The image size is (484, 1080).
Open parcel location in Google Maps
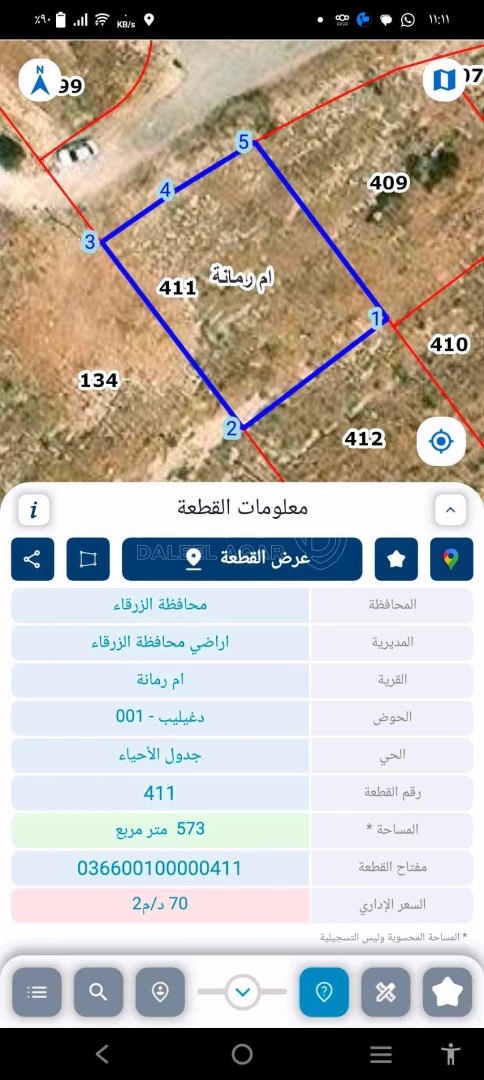pyautogui.click(x=452, y=559)
